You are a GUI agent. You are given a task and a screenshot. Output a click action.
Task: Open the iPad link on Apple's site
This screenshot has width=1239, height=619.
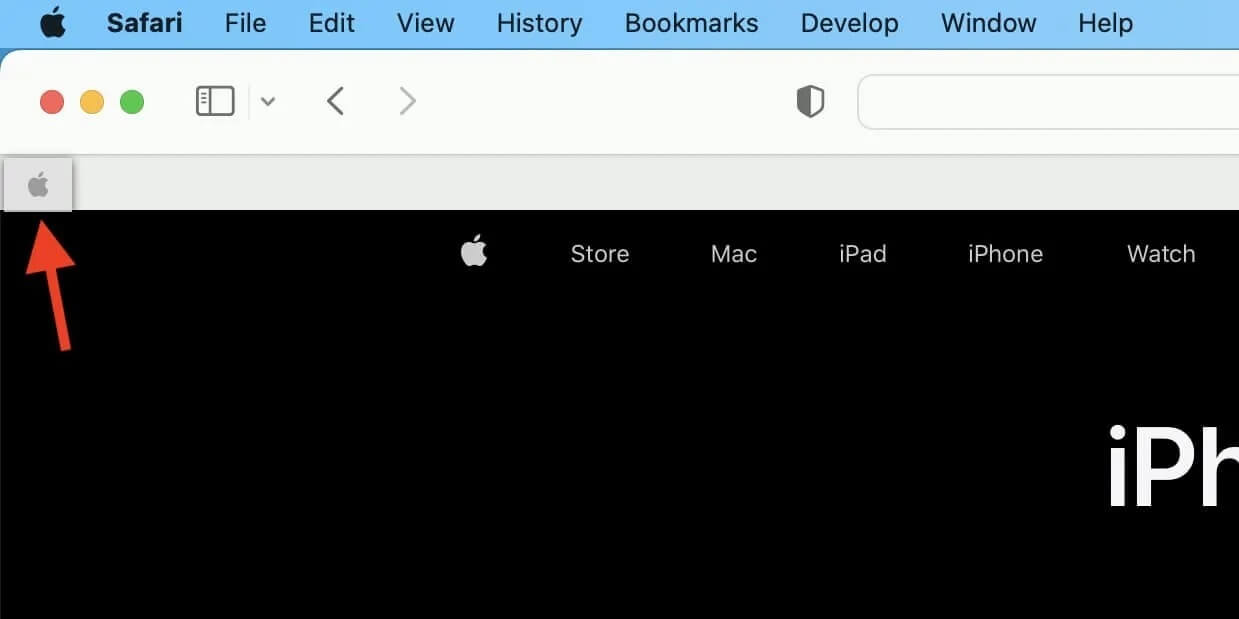pyautogui.click(x=862, y=254)
